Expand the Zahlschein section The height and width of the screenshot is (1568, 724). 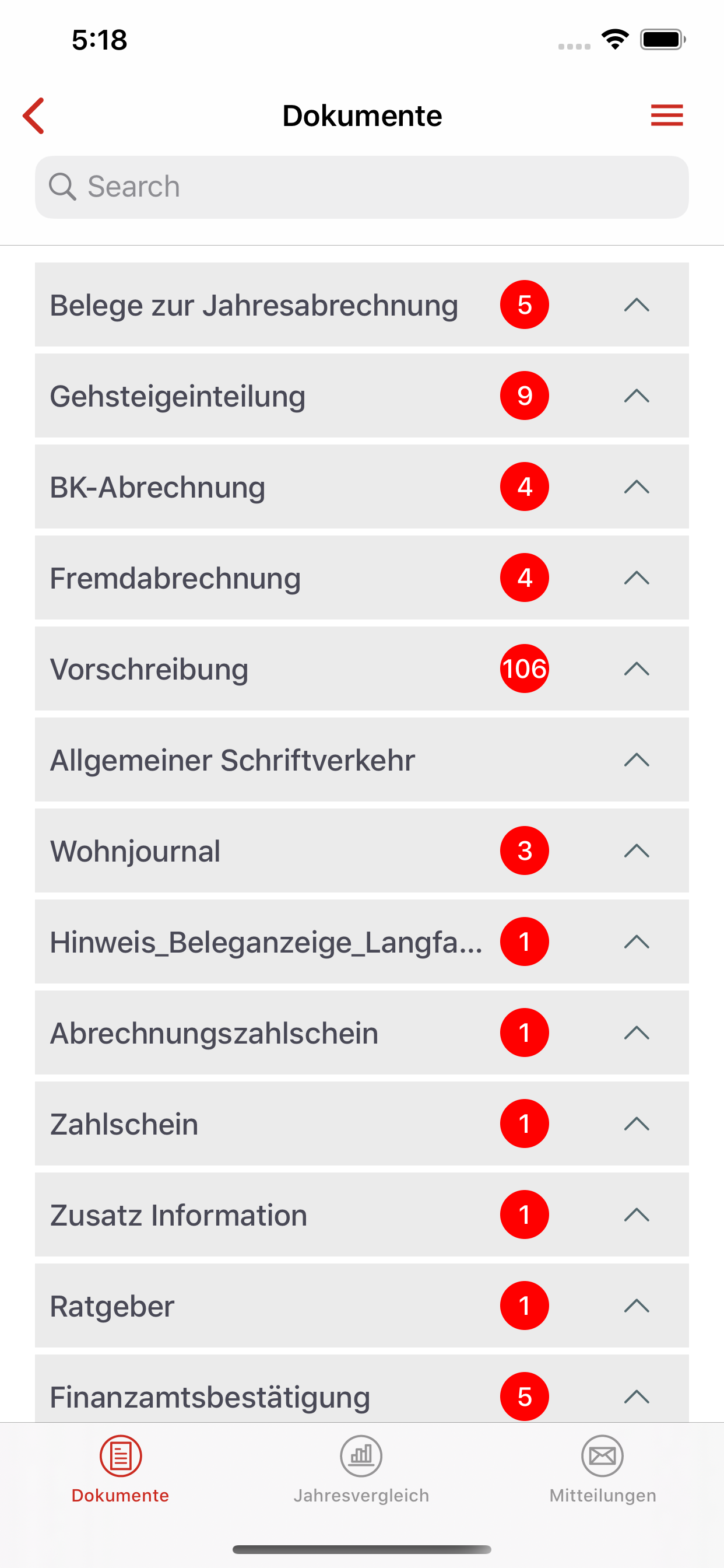tap(362, 1123)
